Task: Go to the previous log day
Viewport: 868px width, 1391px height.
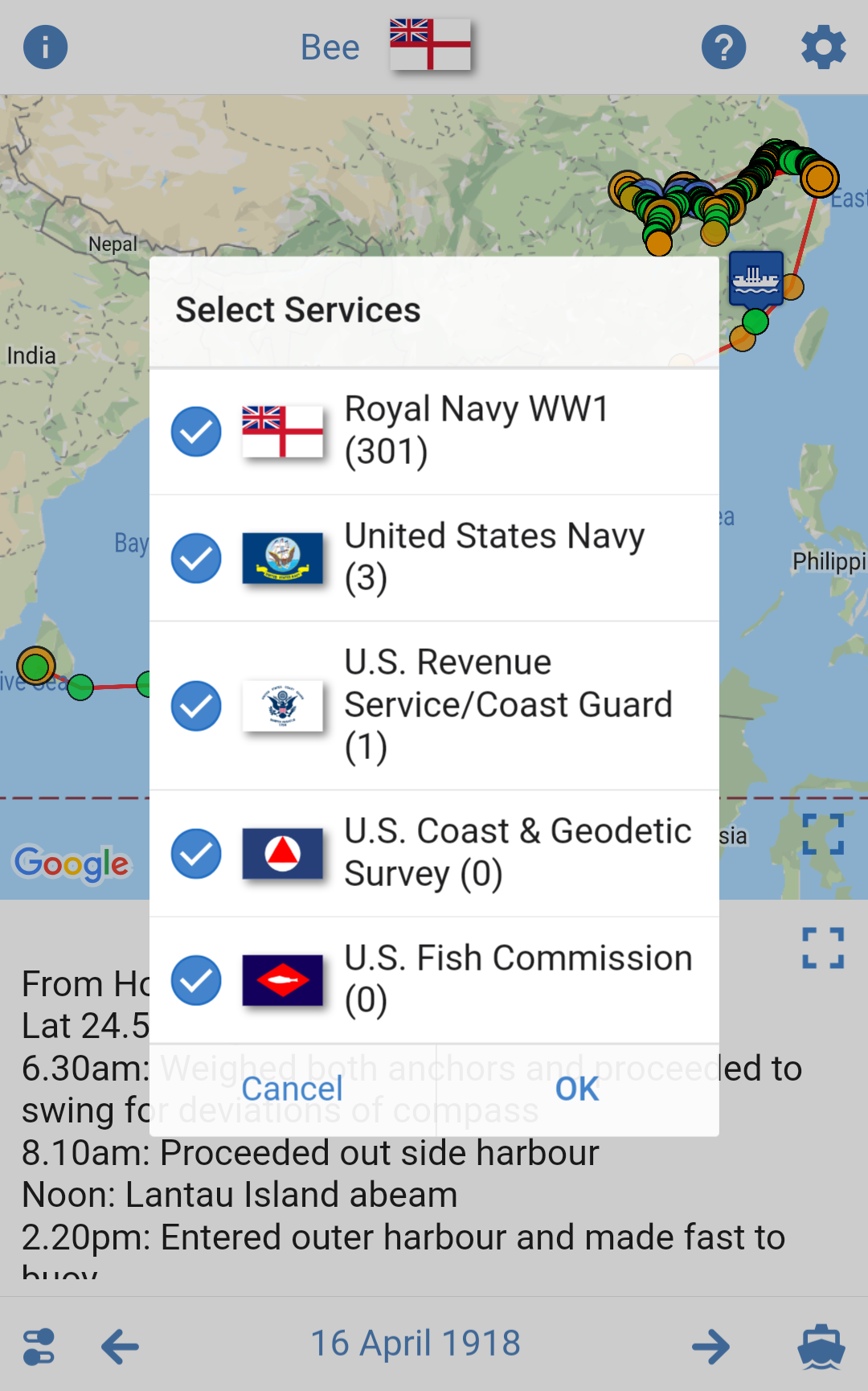Action: 121,1346
